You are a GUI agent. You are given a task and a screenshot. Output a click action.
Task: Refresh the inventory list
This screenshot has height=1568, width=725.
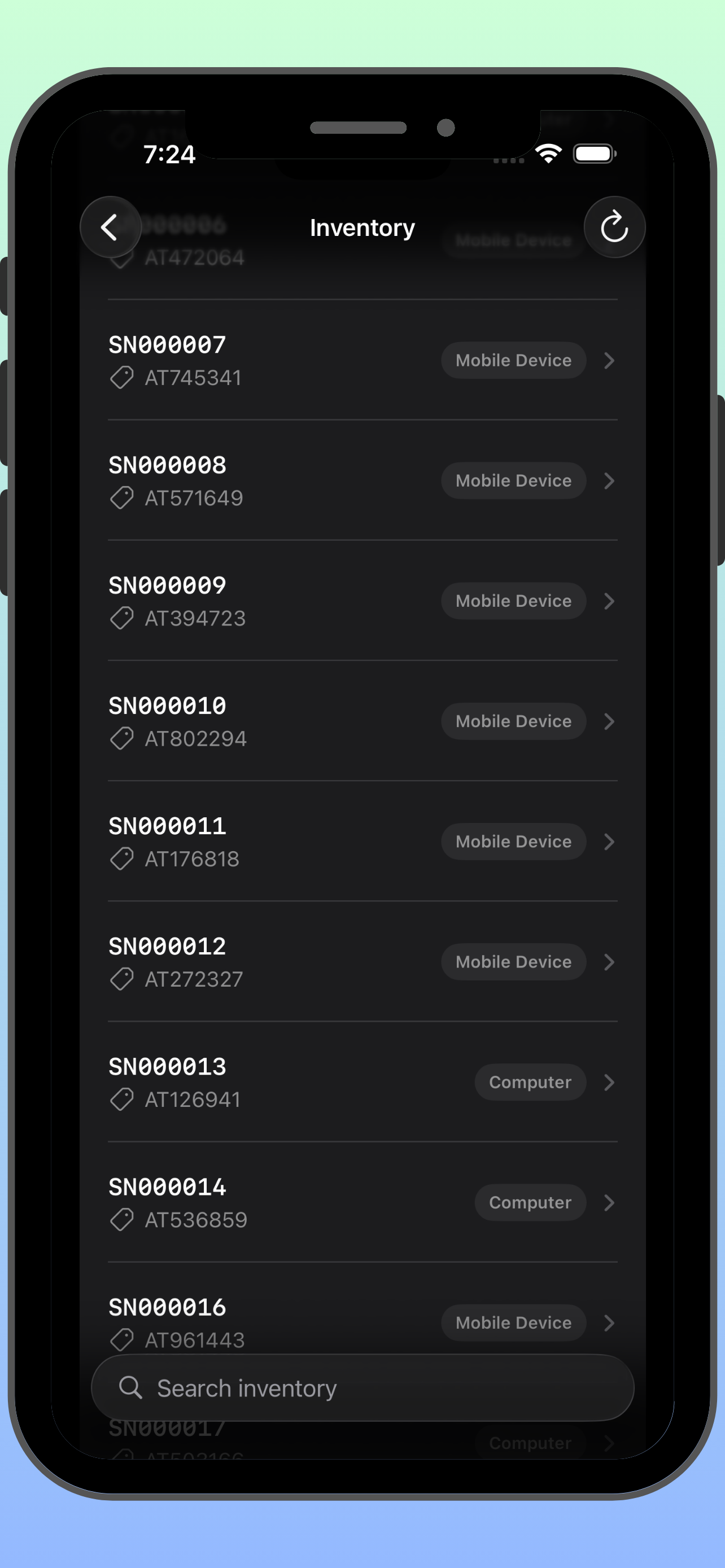[x=614, y=227]
